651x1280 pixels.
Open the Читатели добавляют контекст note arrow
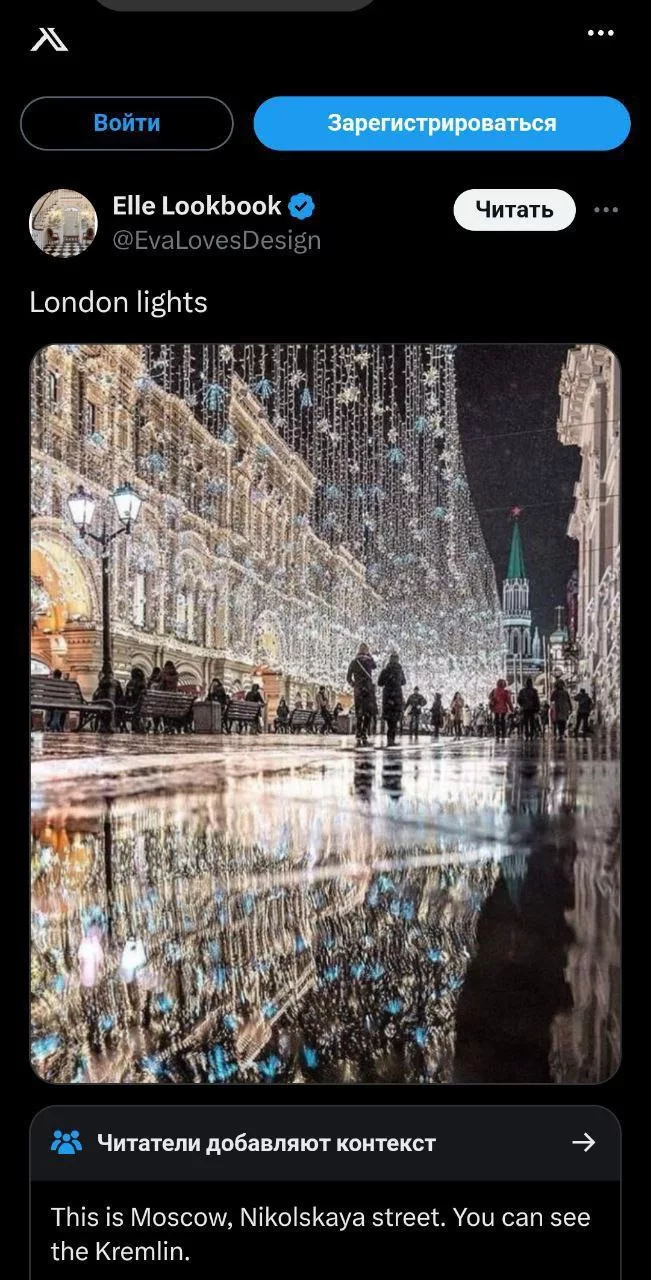point(584,1142)
